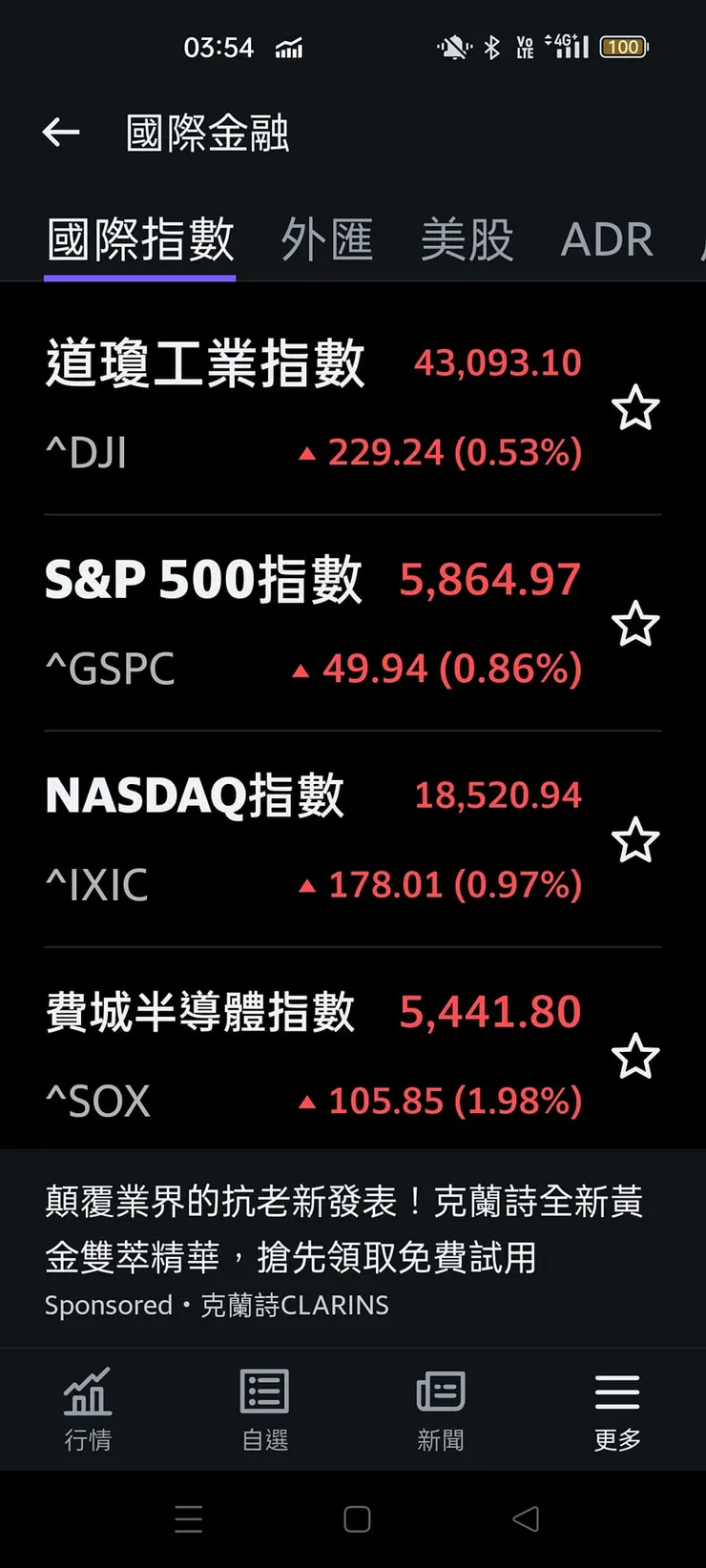Open 費城半導體指數 ^SOX details
Screen dimensions: 706x1568
click(286, 1055)
